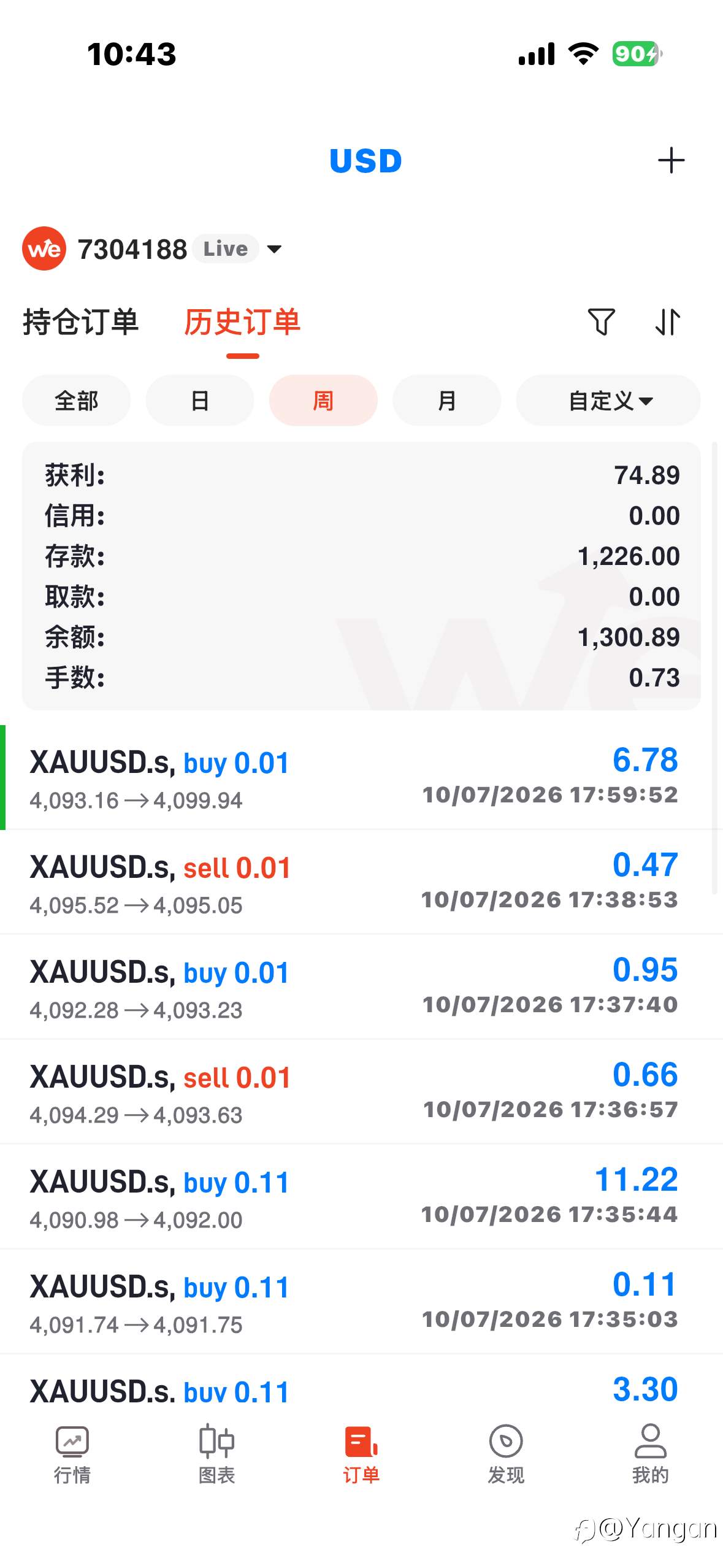Viewport: 723px width, 1568px height.
Task: Open the filter funnel icon
Action: [x=601, y=322]
